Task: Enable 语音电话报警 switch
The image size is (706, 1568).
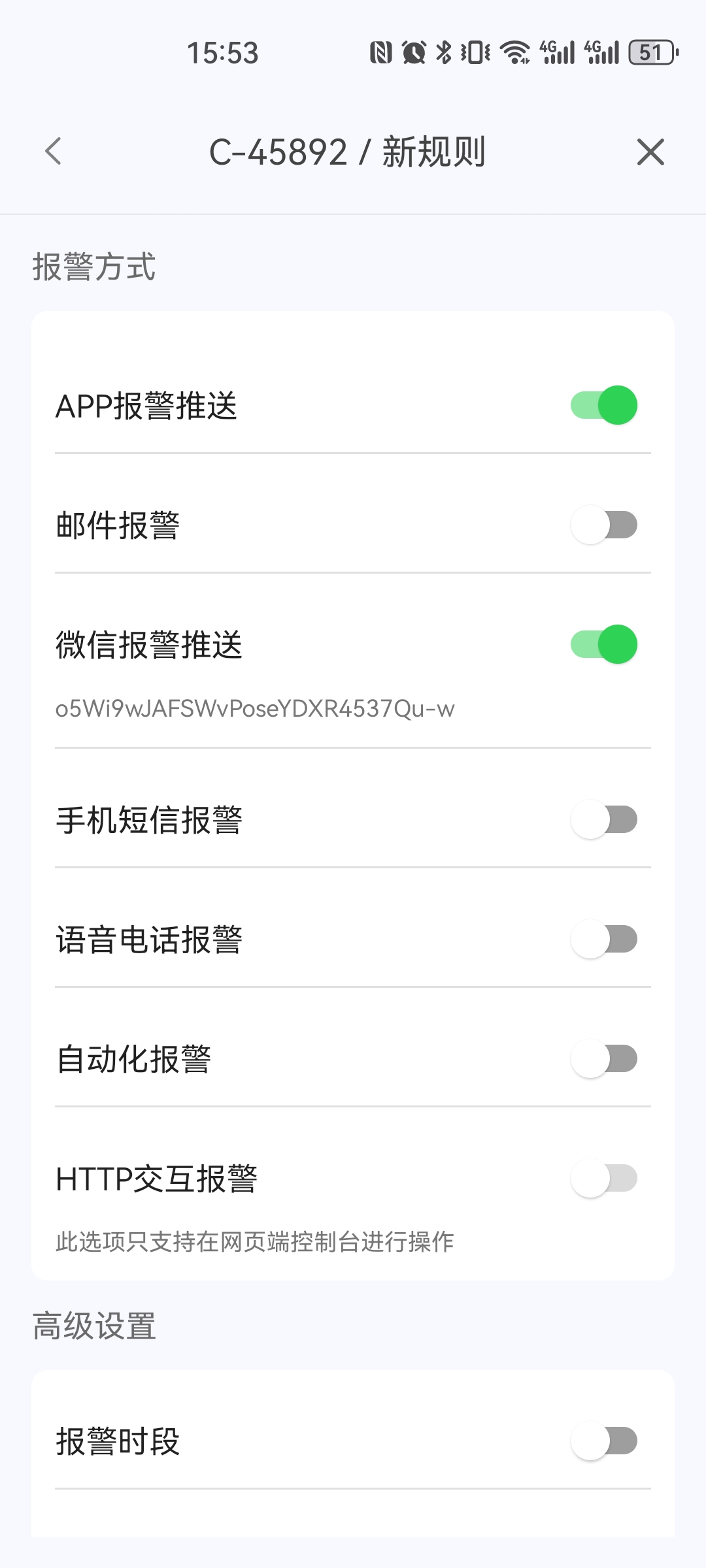Action: point(604,939)
